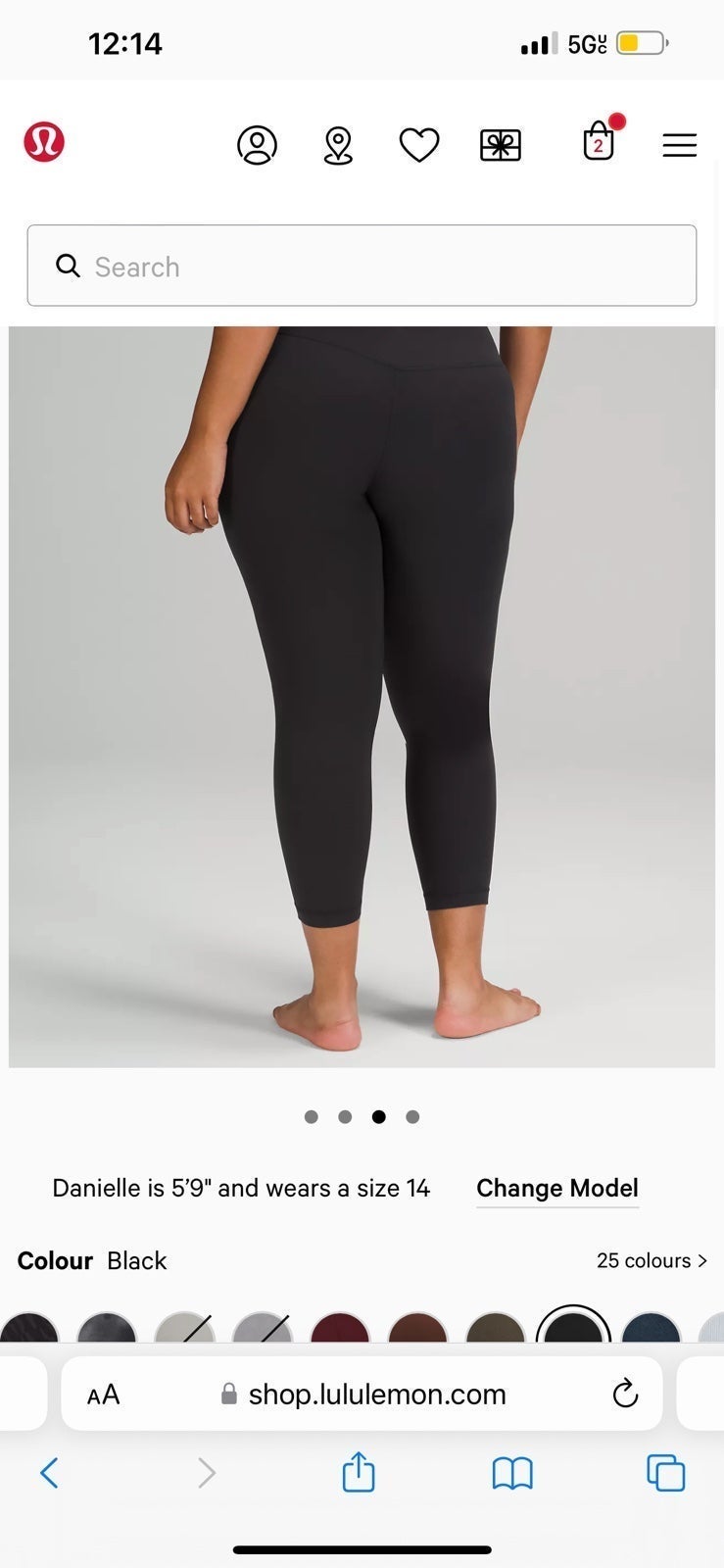
Task: Open the lululemon home logo
Action: [x=44, y=142]
